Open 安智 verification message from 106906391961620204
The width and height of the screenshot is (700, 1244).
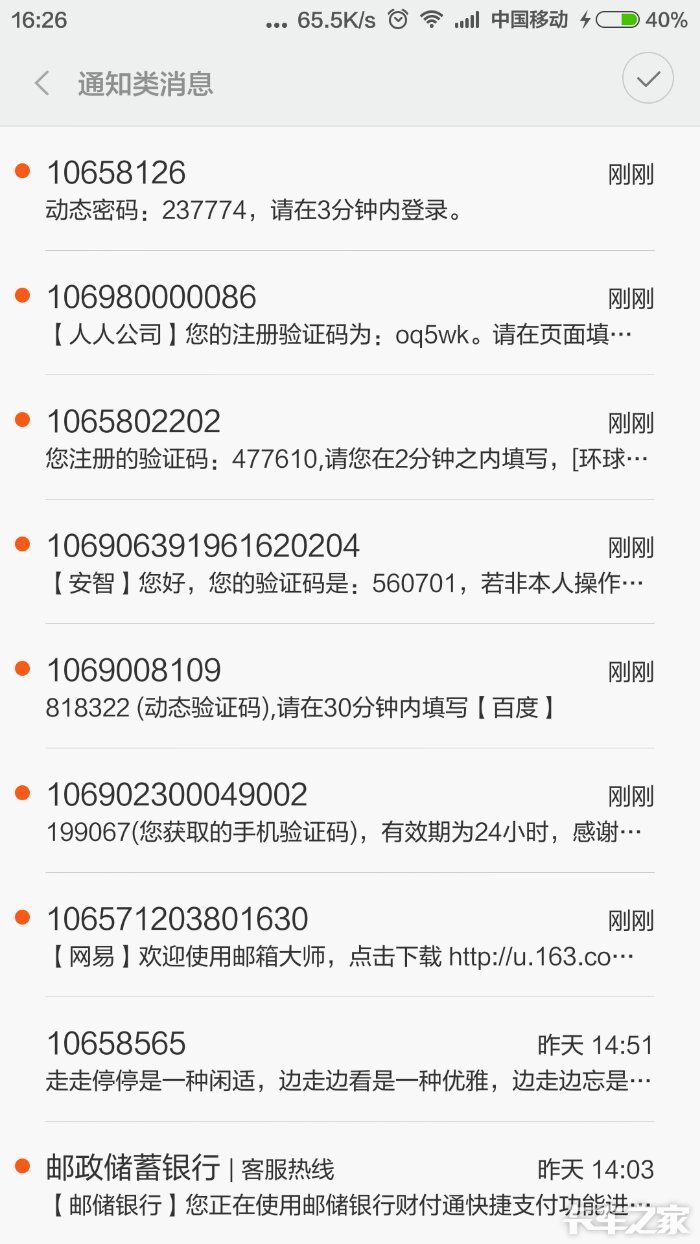[x=350, y=562]
